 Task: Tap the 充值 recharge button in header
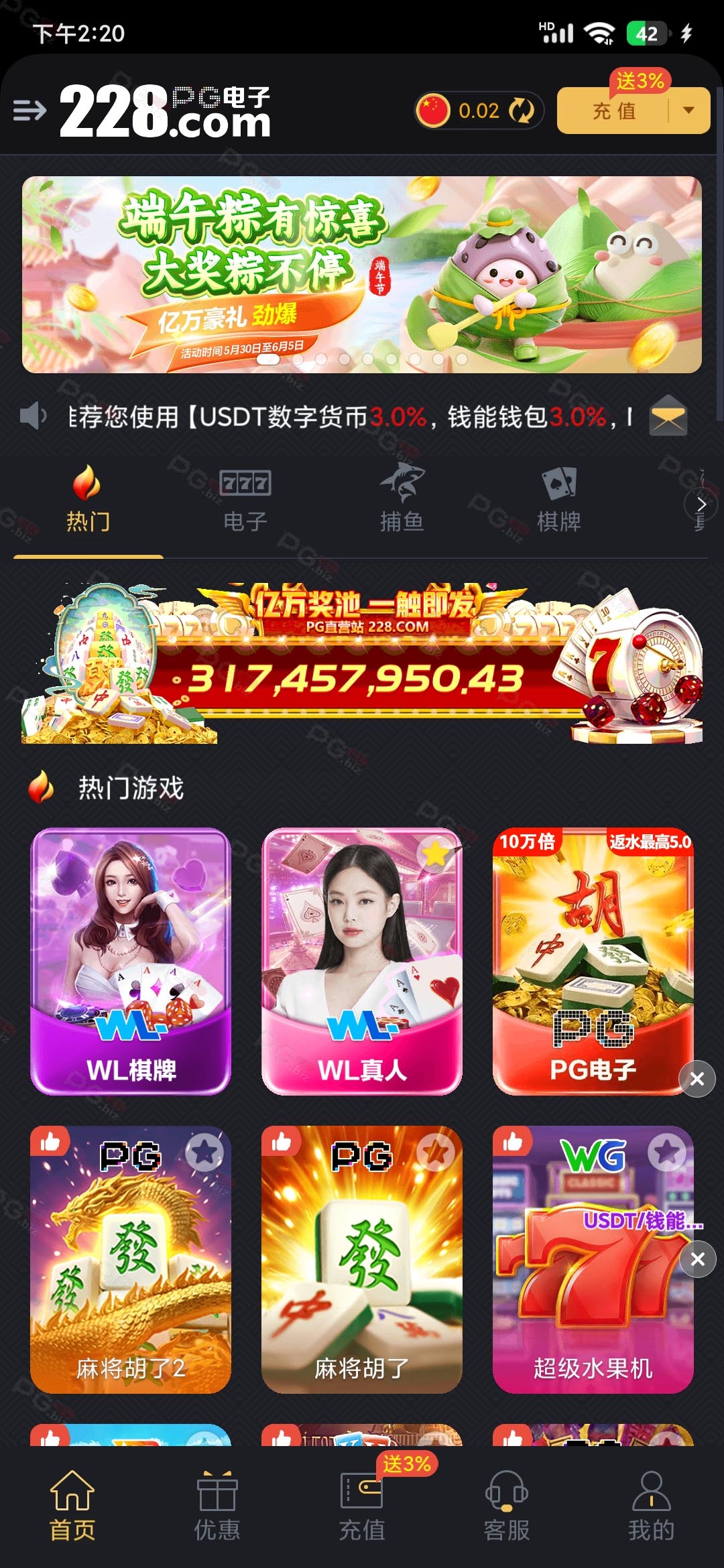[x=614, y=111]
